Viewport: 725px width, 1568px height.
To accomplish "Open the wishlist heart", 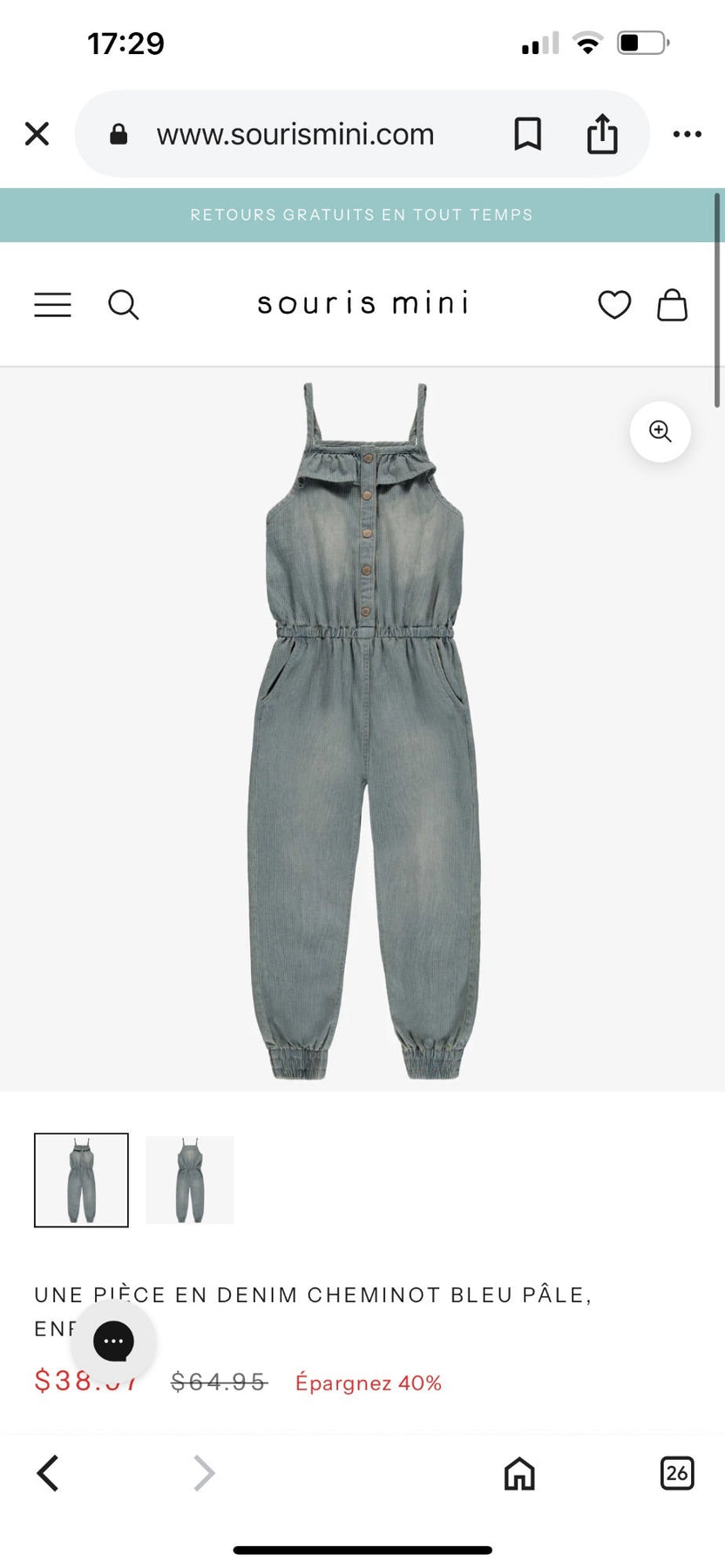I will (x=614, y=305).
